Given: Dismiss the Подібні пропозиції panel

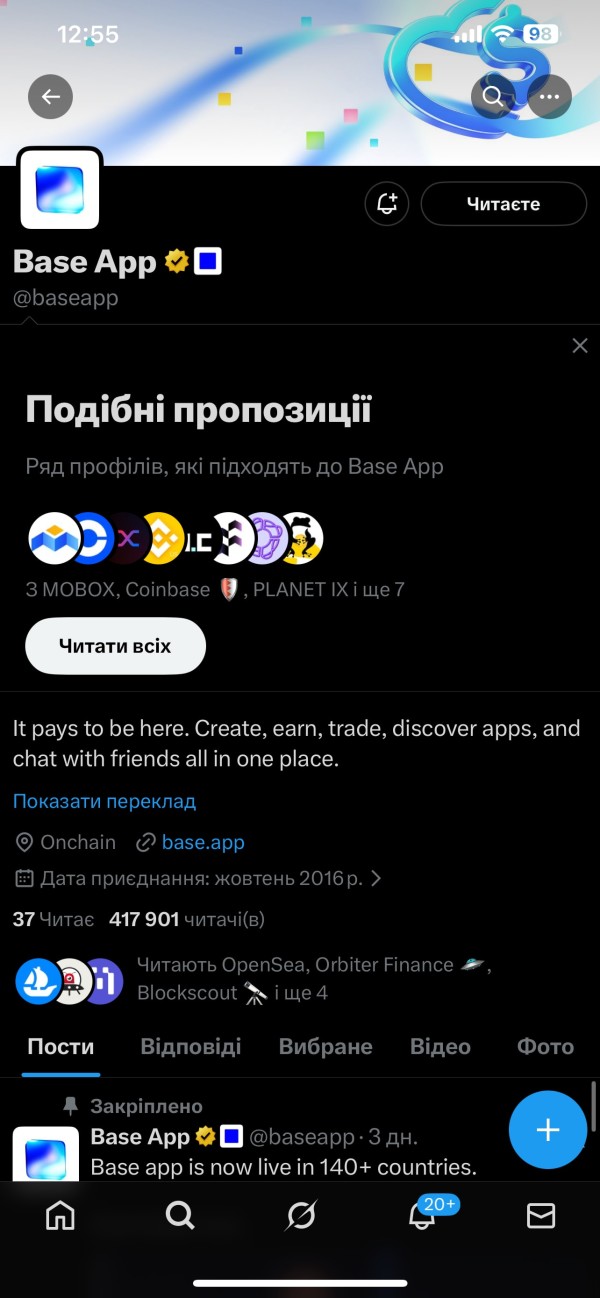Looking at the screenshot, I should click(x=580, y=346).
